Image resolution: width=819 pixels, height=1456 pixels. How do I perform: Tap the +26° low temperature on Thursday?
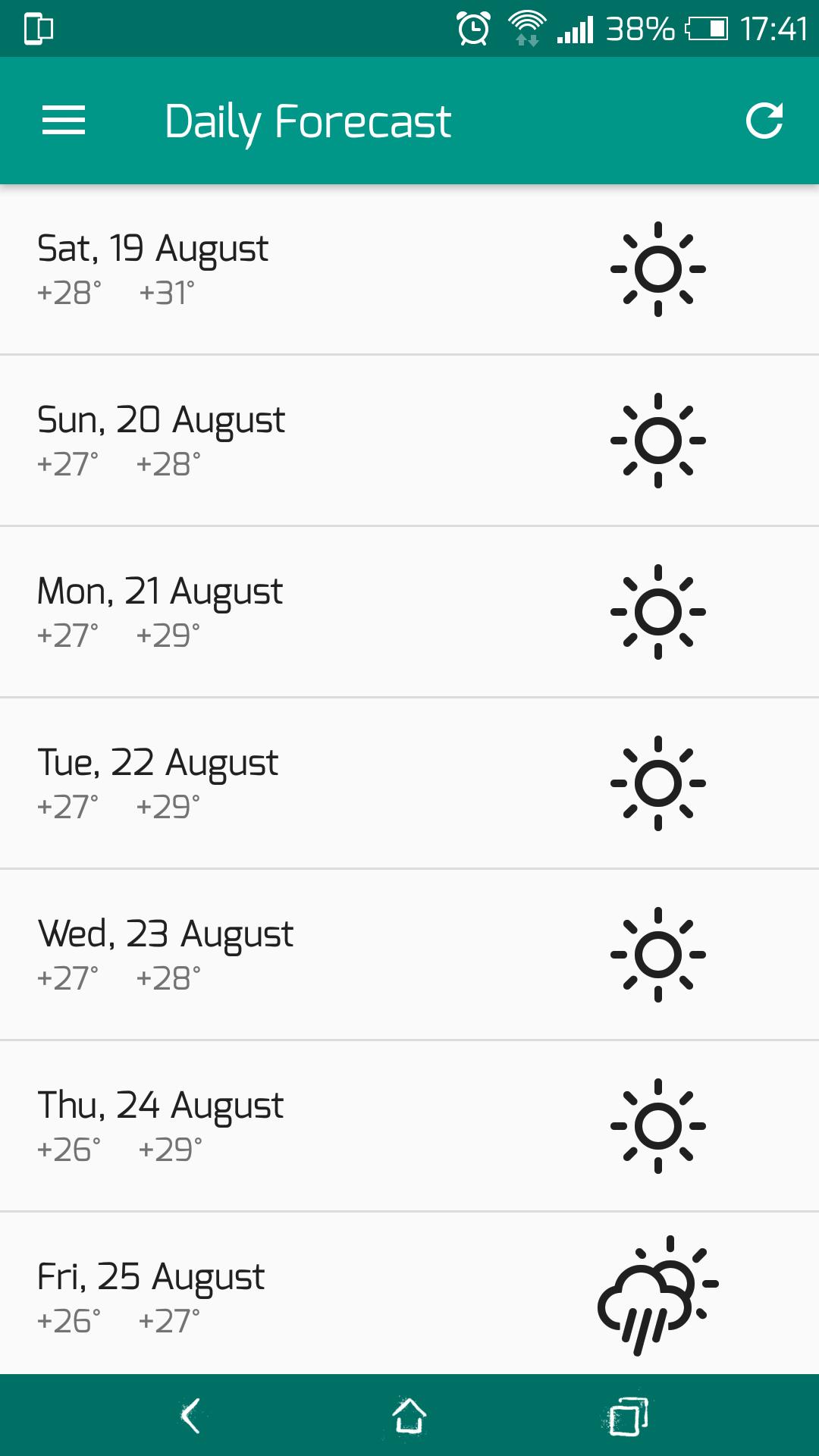tap(69, 1150)
